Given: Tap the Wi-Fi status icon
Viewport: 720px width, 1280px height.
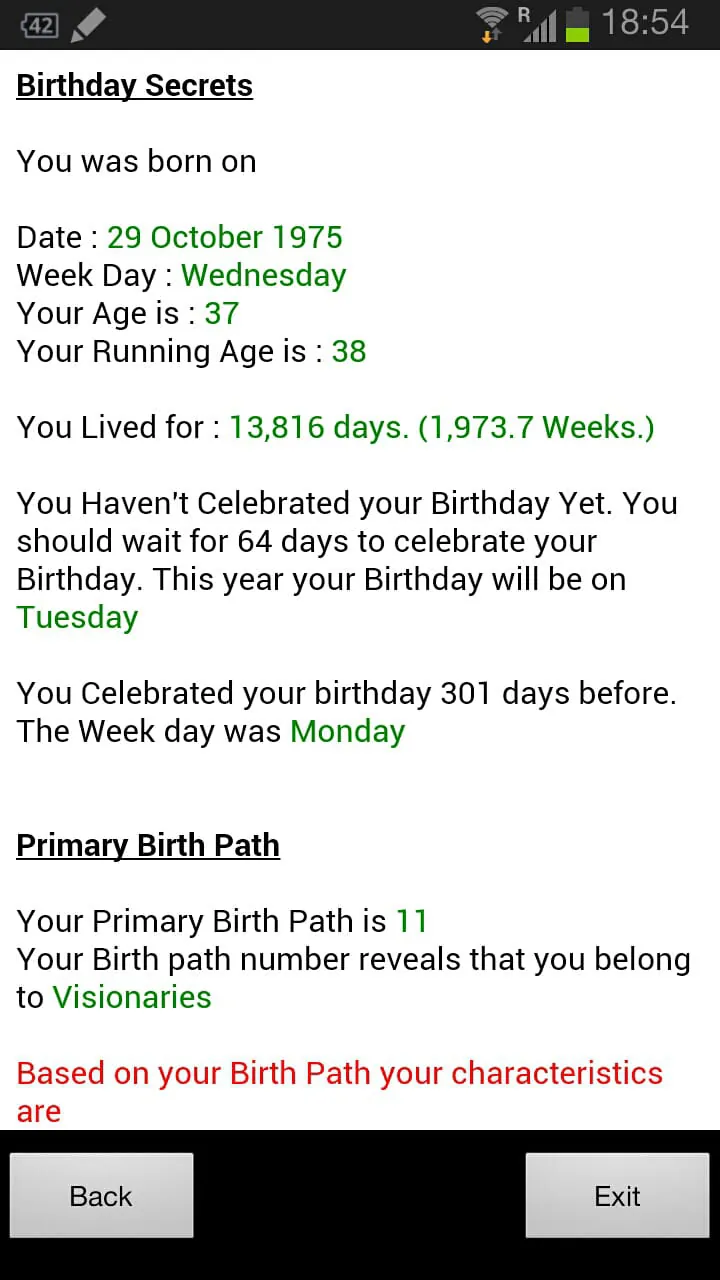Looking at the screenshot, I should coord(490,18).
